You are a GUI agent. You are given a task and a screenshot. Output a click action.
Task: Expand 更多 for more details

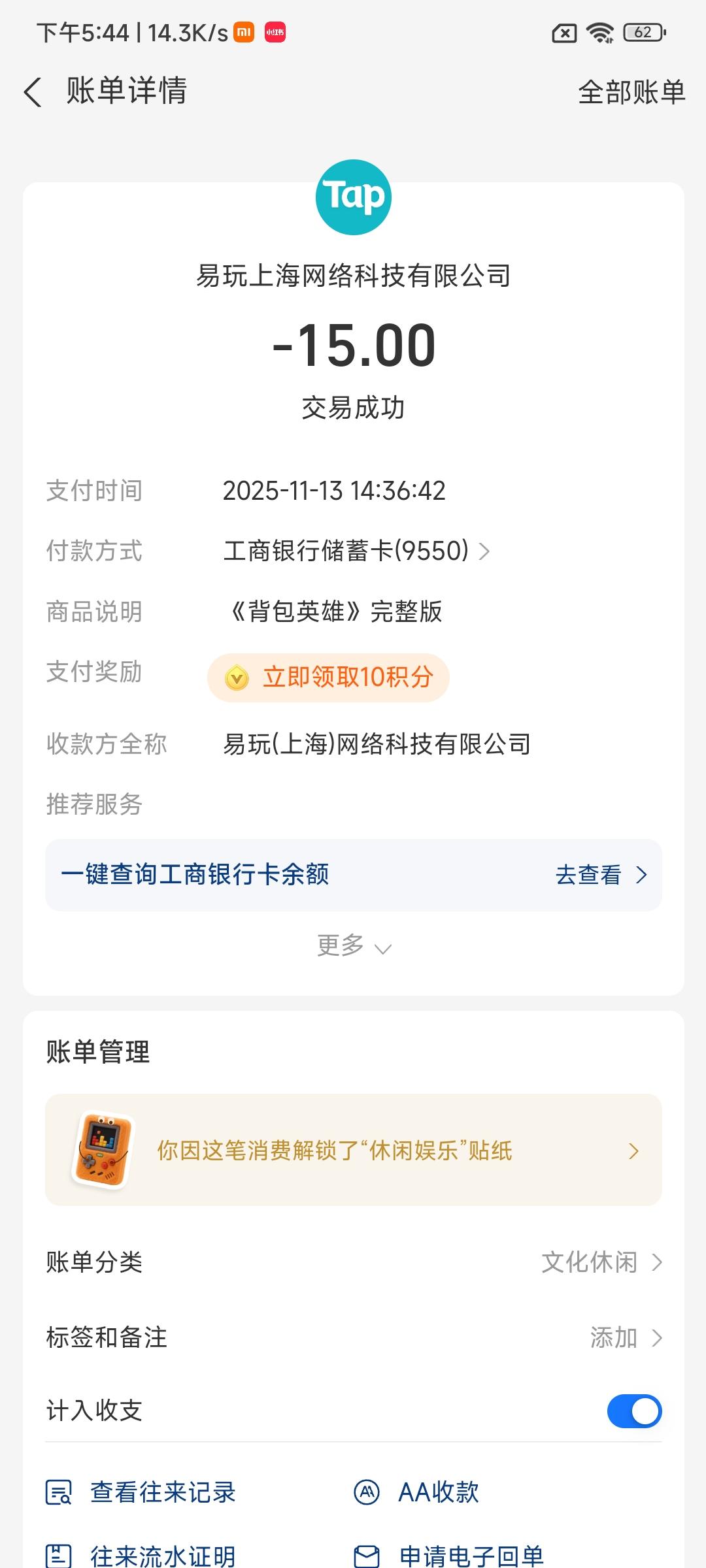pyautogui.click(x=354, y=946)
